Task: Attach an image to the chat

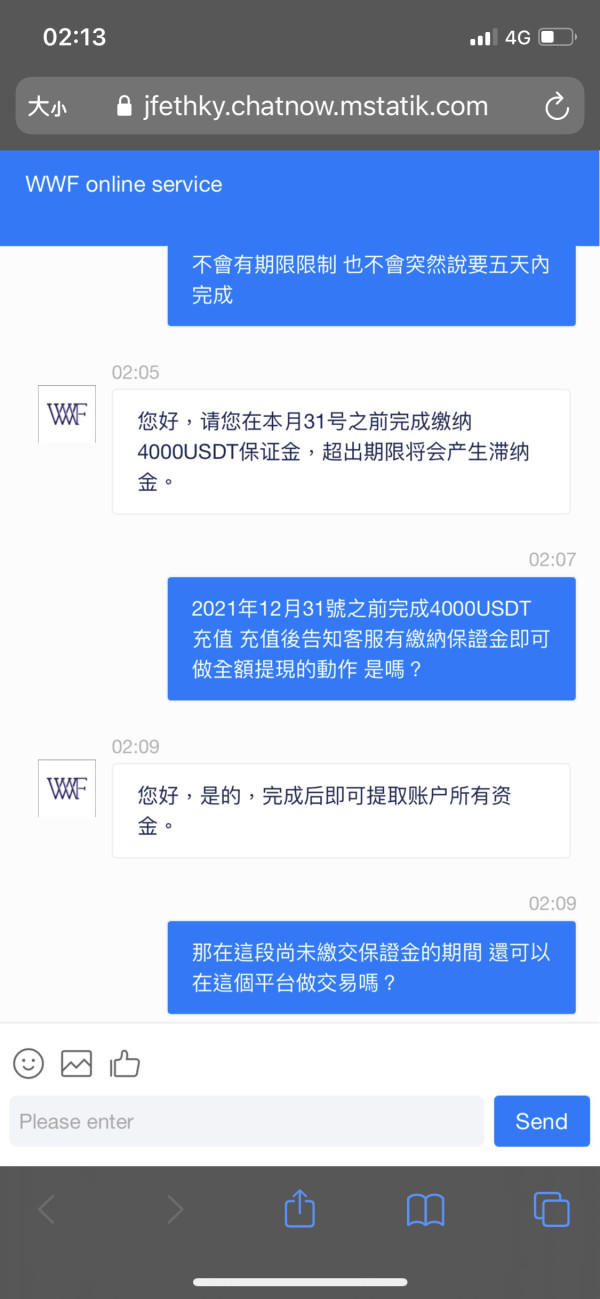Action: pyautogui.click(x=77, y=1063)
